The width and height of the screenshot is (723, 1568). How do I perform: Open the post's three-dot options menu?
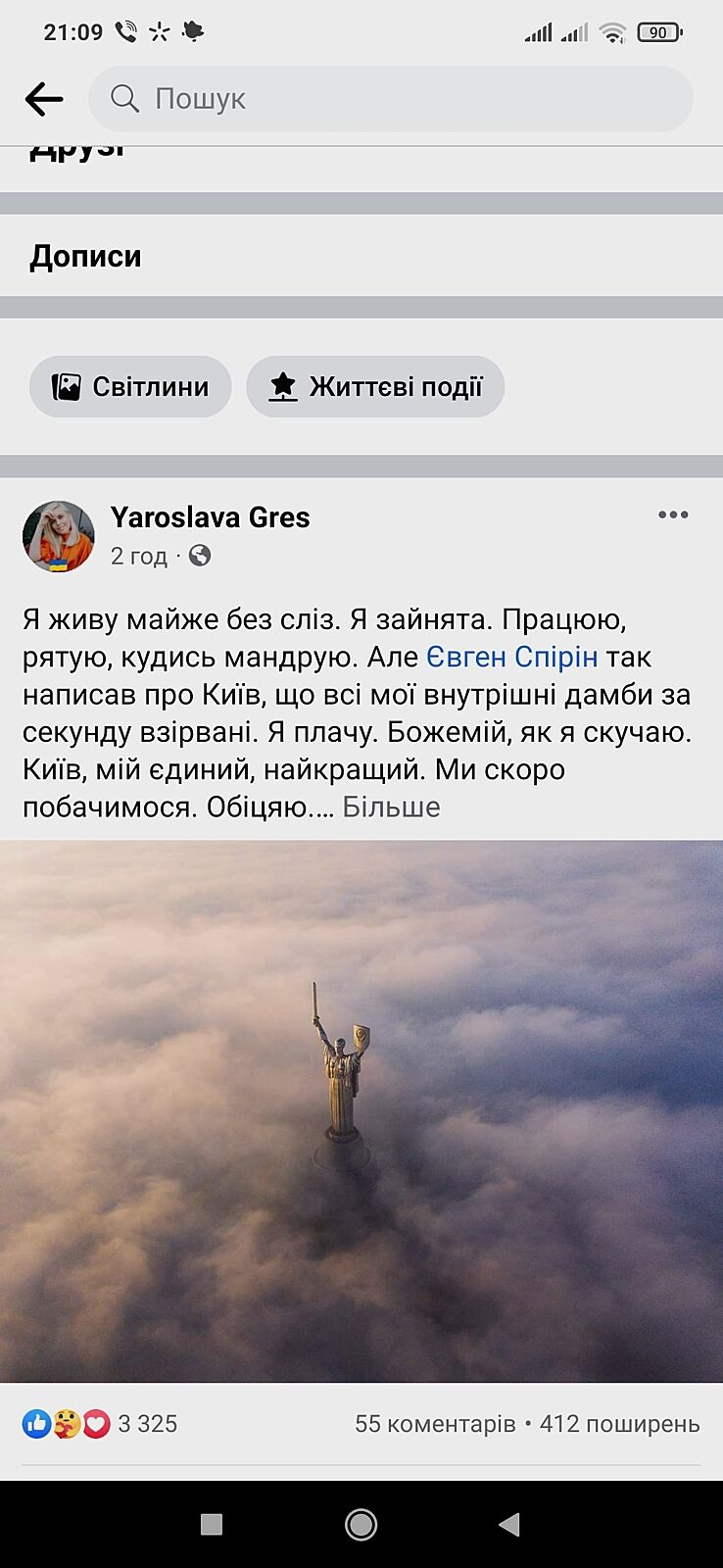pyautogui.click(x=673, y=515)
